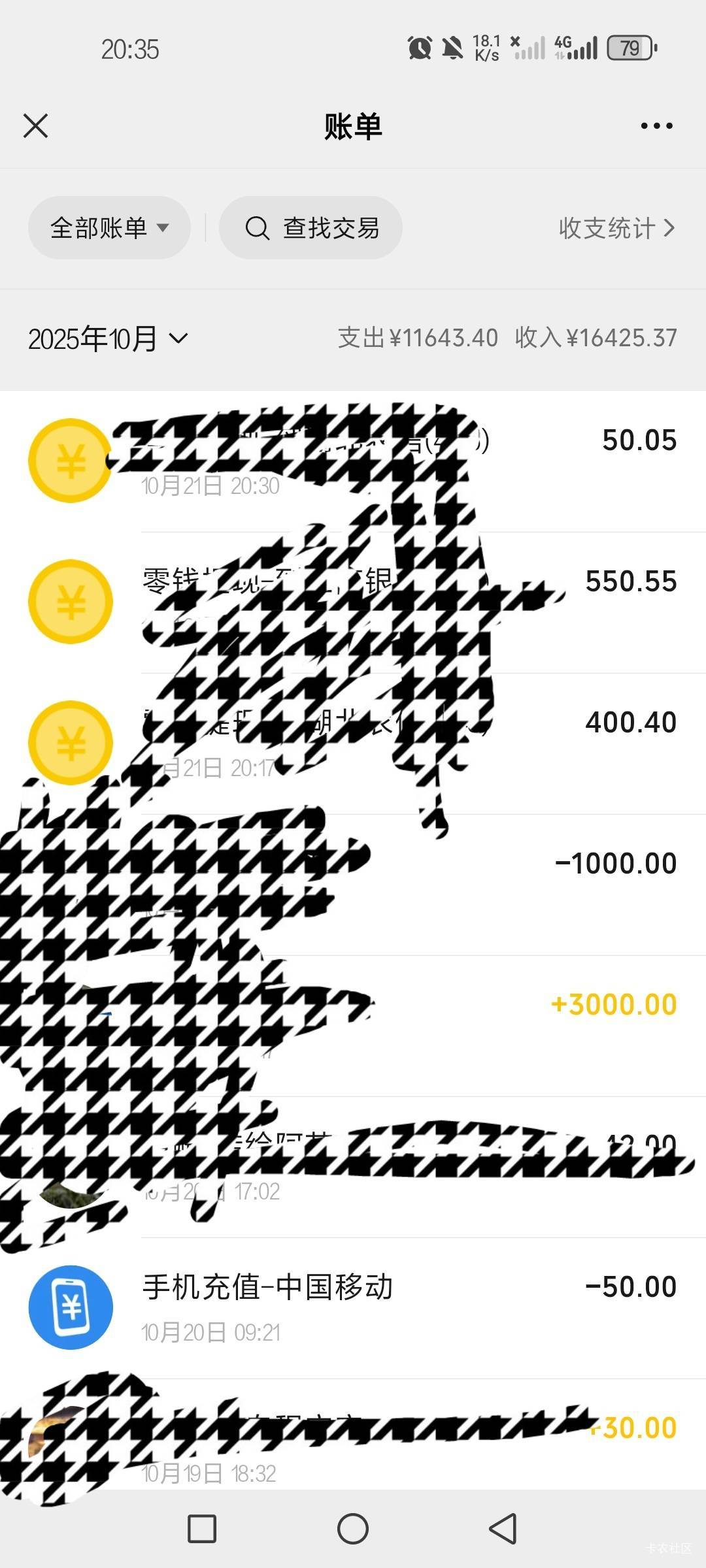The height and width of the screenshot is (1568, 706).
Task: Expand the 全部账单 filter dropdown
Action: (x=109, y=228)
